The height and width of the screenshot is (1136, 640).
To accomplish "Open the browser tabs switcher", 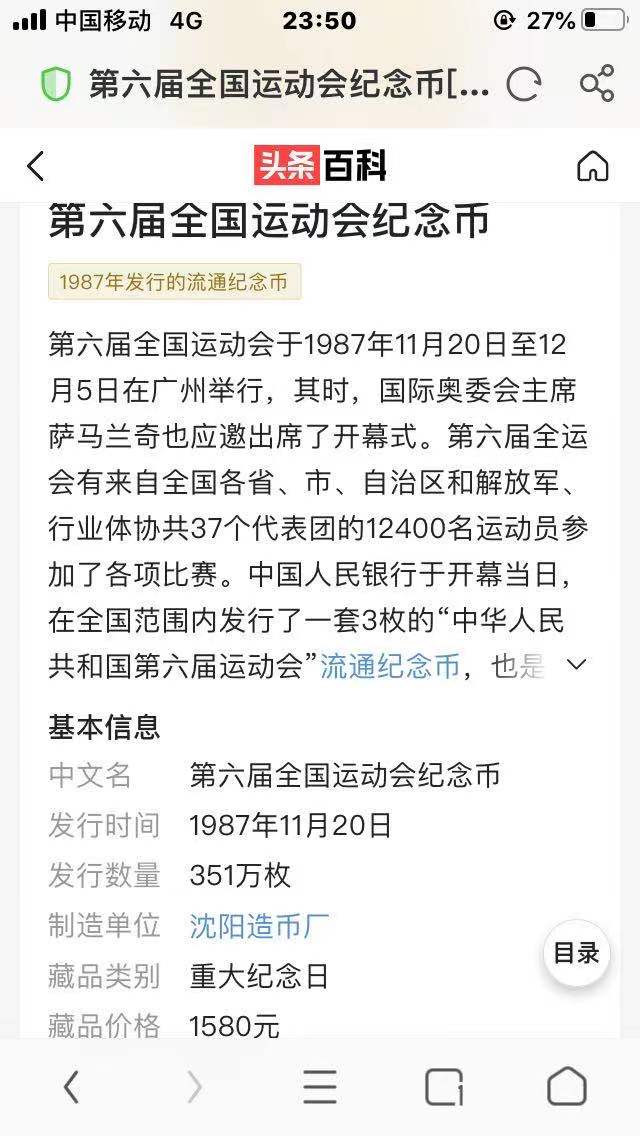I will click(x=444, y=1087).
